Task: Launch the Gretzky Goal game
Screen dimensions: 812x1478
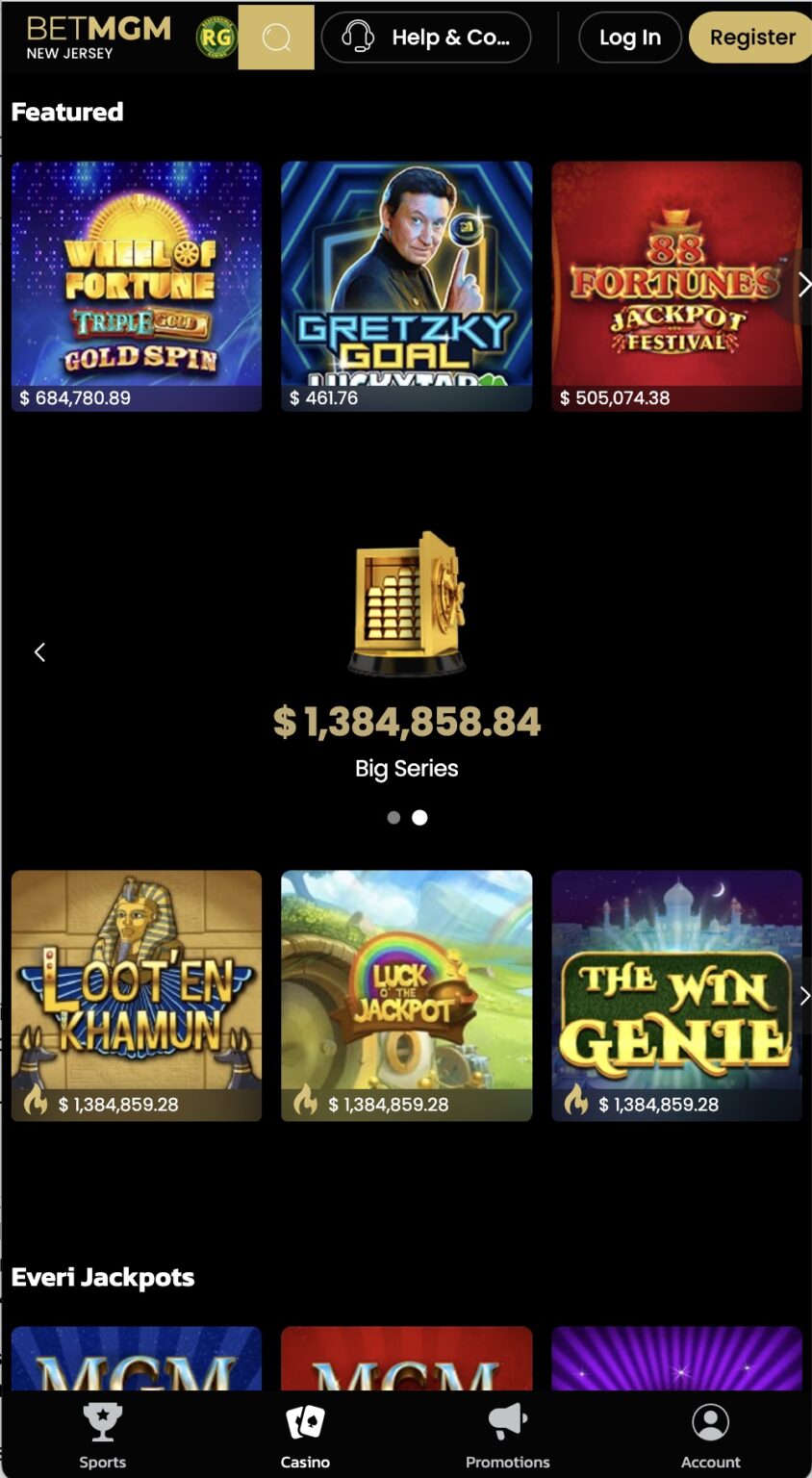Action: pos(406,285)
